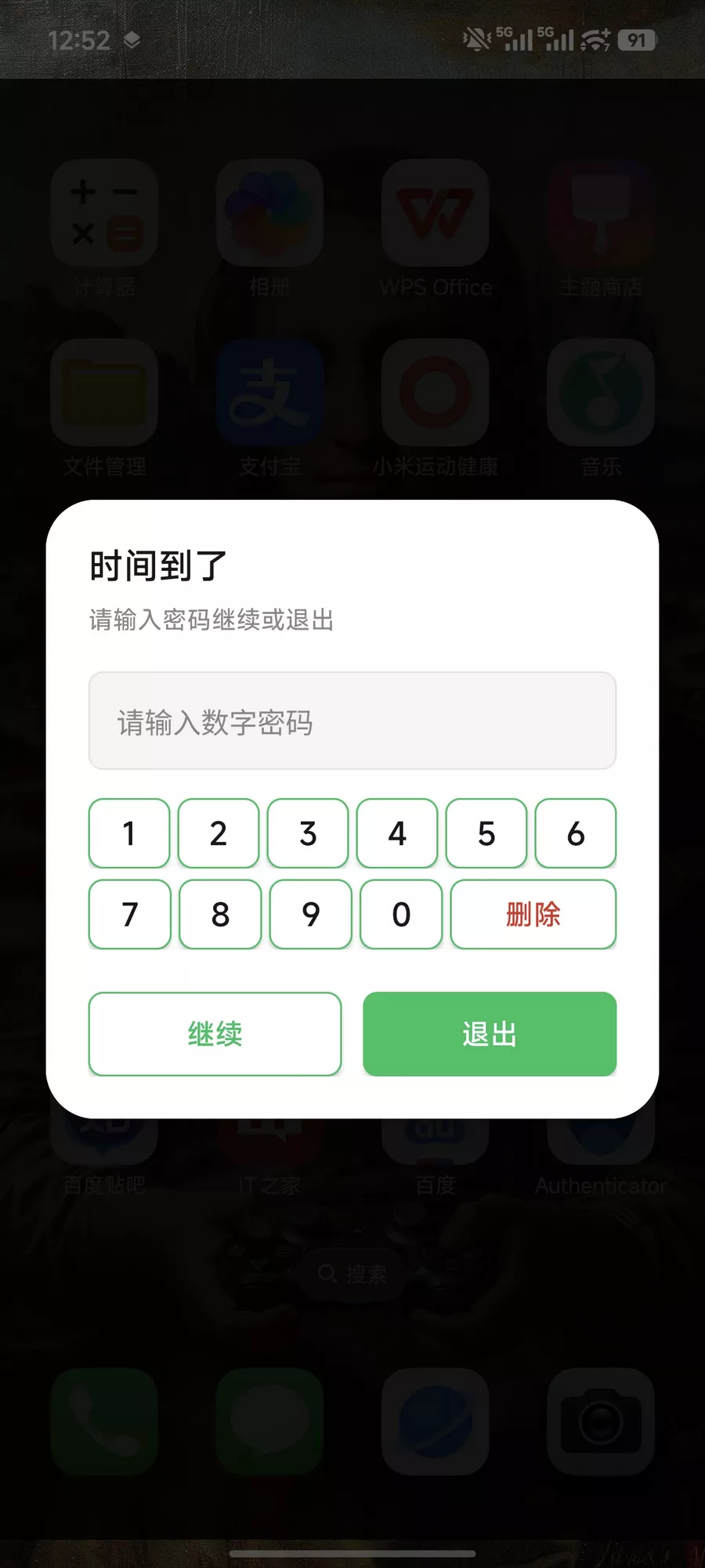Open the Phone app in the dock
Viewport: 705px width, 1568px height.
pyautogui.click(x=105, y=1422)
